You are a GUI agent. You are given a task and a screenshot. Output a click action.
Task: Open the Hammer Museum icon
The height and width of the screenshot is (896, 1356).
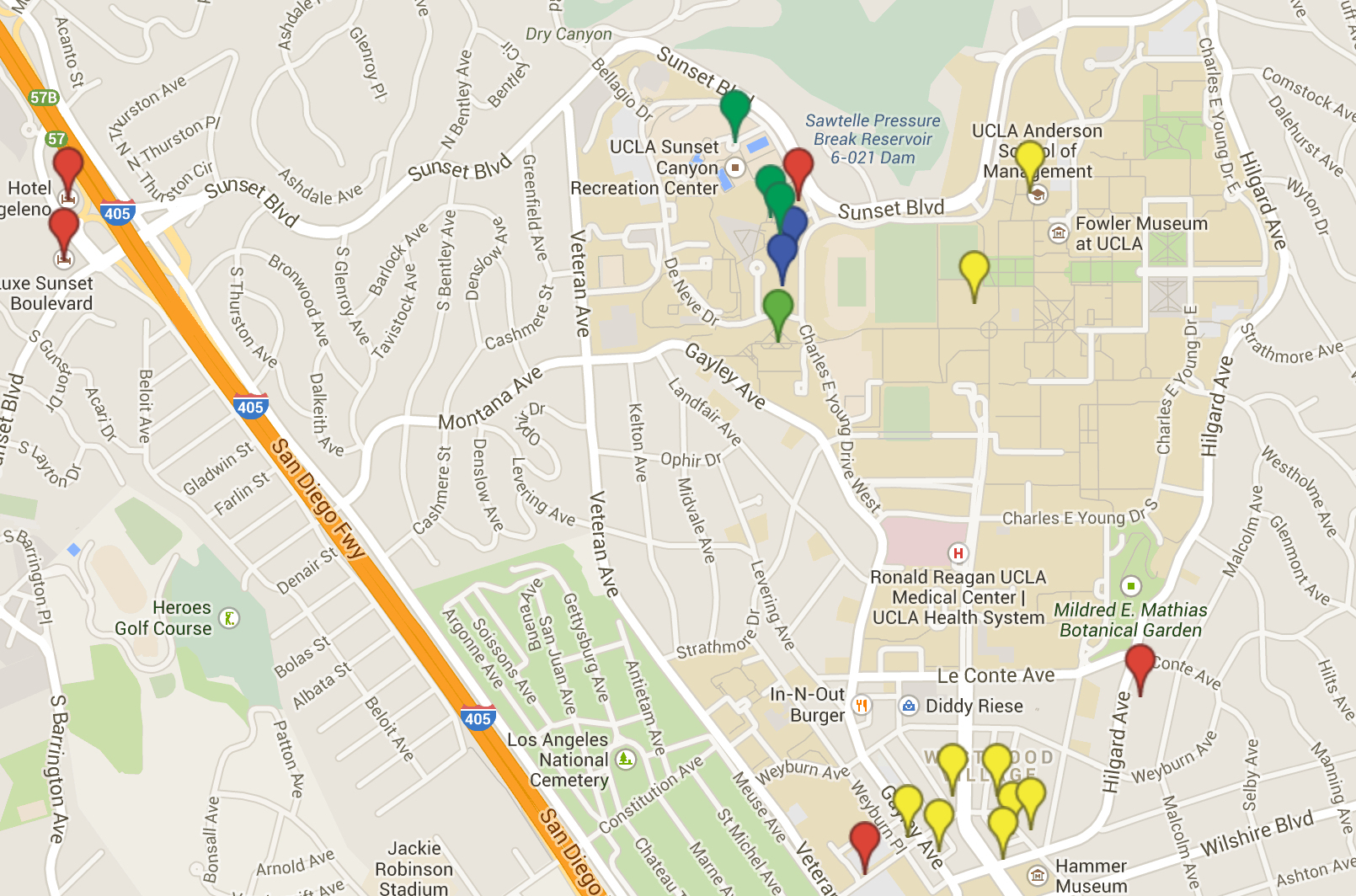(x=1038, y=877)
